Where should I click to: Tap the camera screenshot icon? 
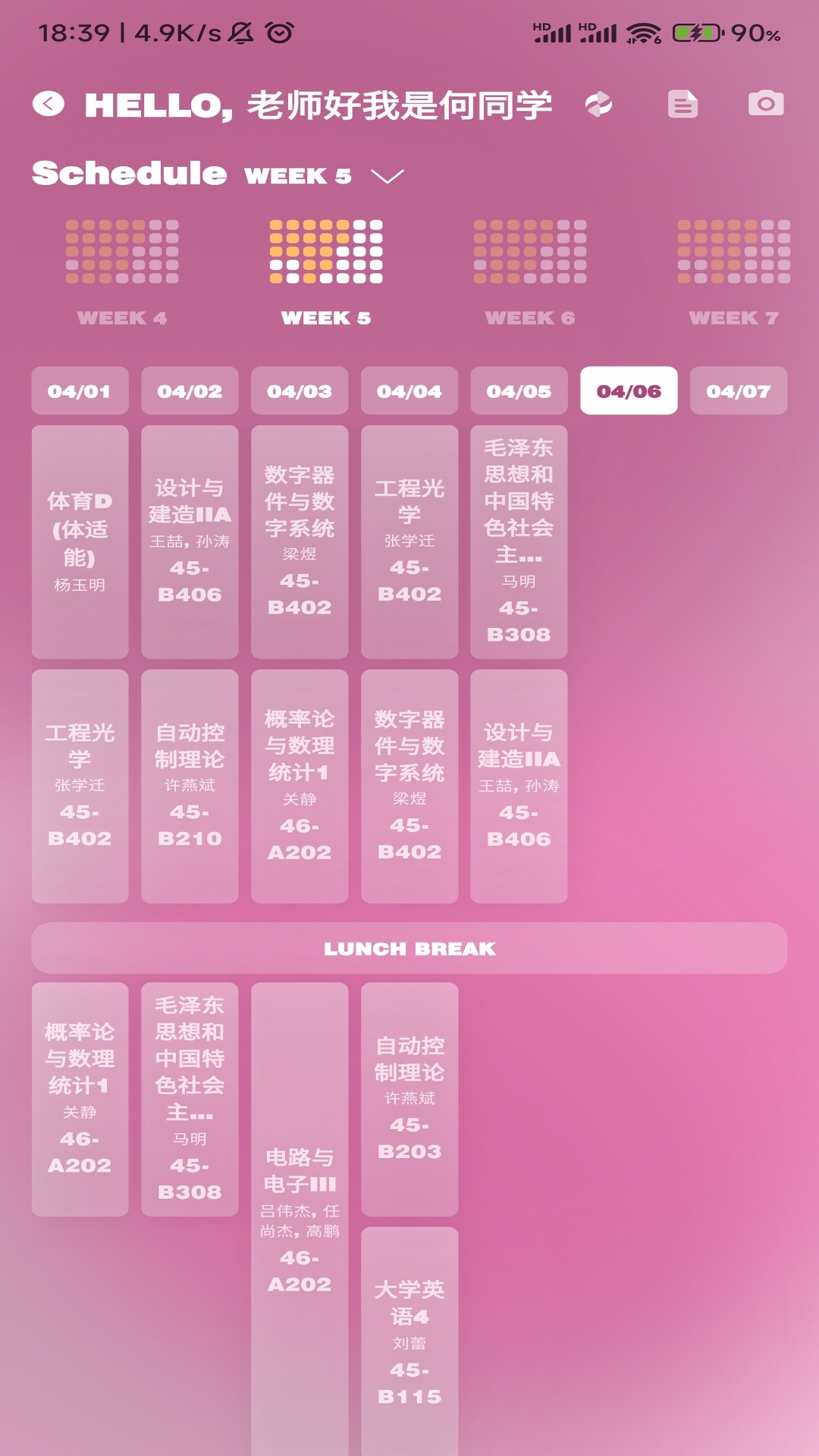click(766, 105)
